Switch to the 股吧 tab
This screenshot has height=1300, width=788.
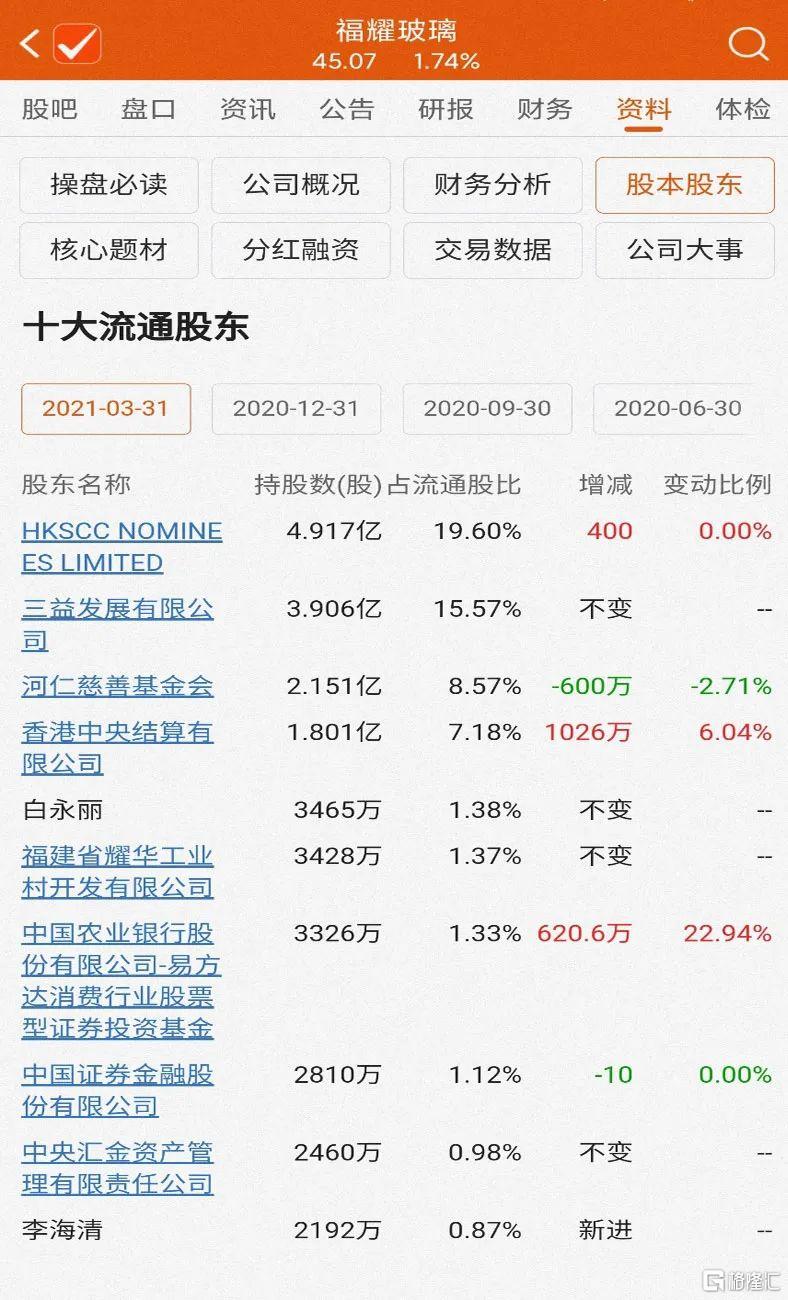click(x=49, y=109)
